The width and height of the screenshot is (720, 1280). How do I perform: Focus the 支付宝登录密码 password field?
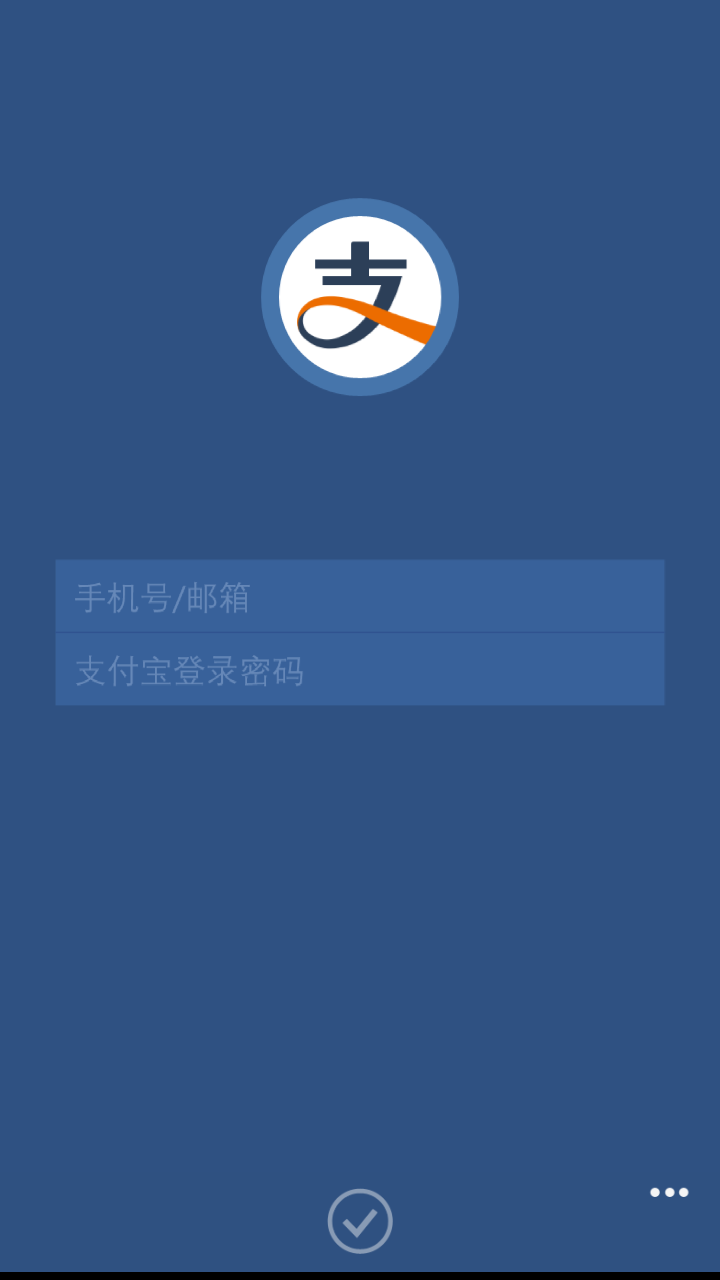(x=360, y=670)
